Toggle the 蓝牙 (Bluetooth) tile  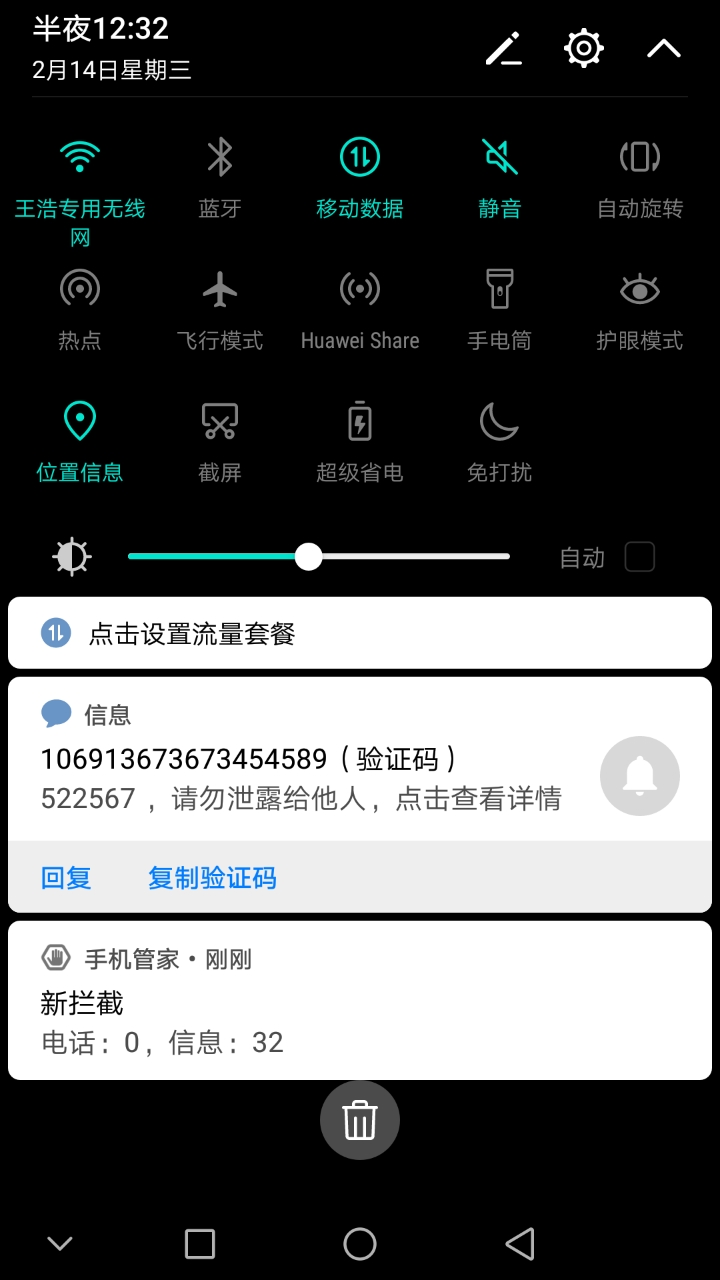pos(219,157)
